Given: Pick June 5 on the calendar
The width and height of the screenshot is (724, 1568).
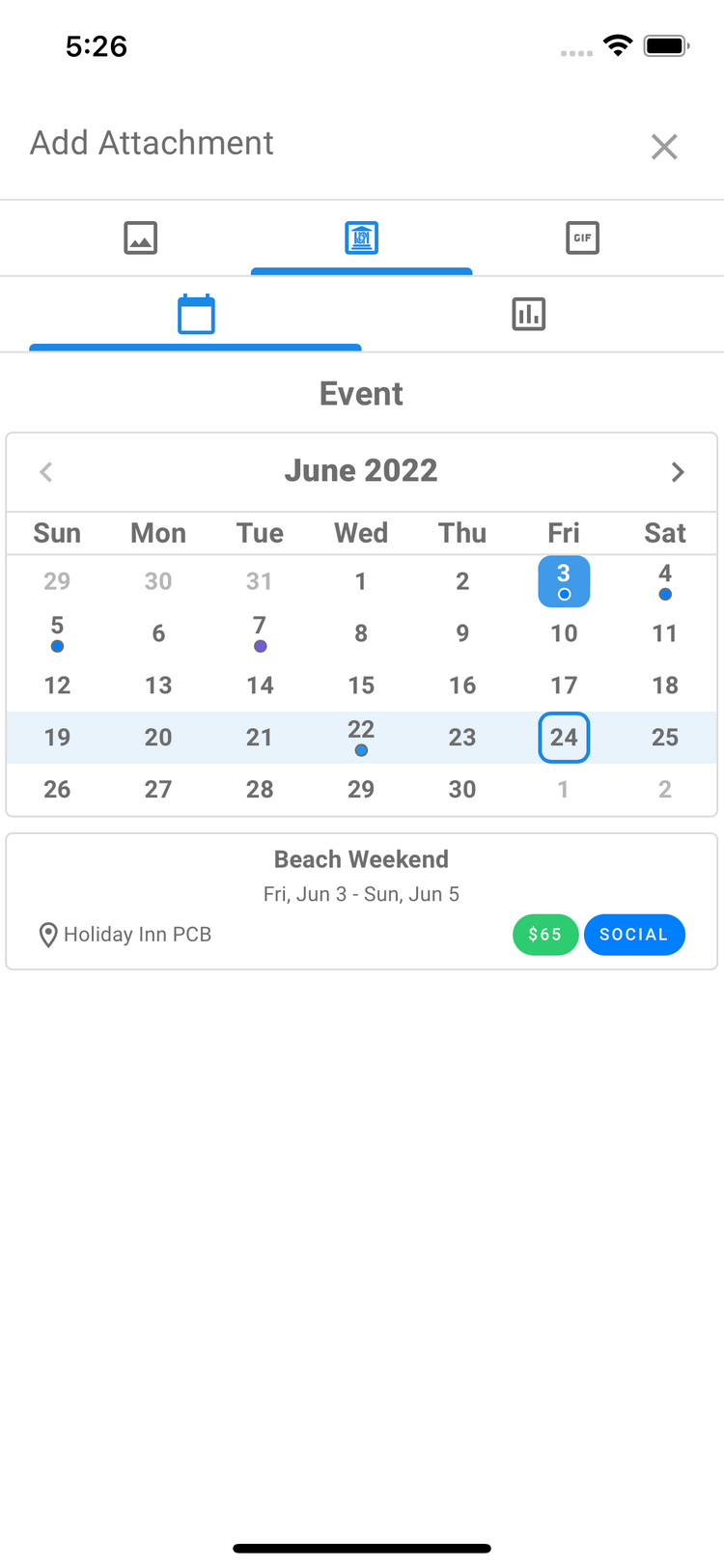Looking at the screenshot, I should click(57, 633).
